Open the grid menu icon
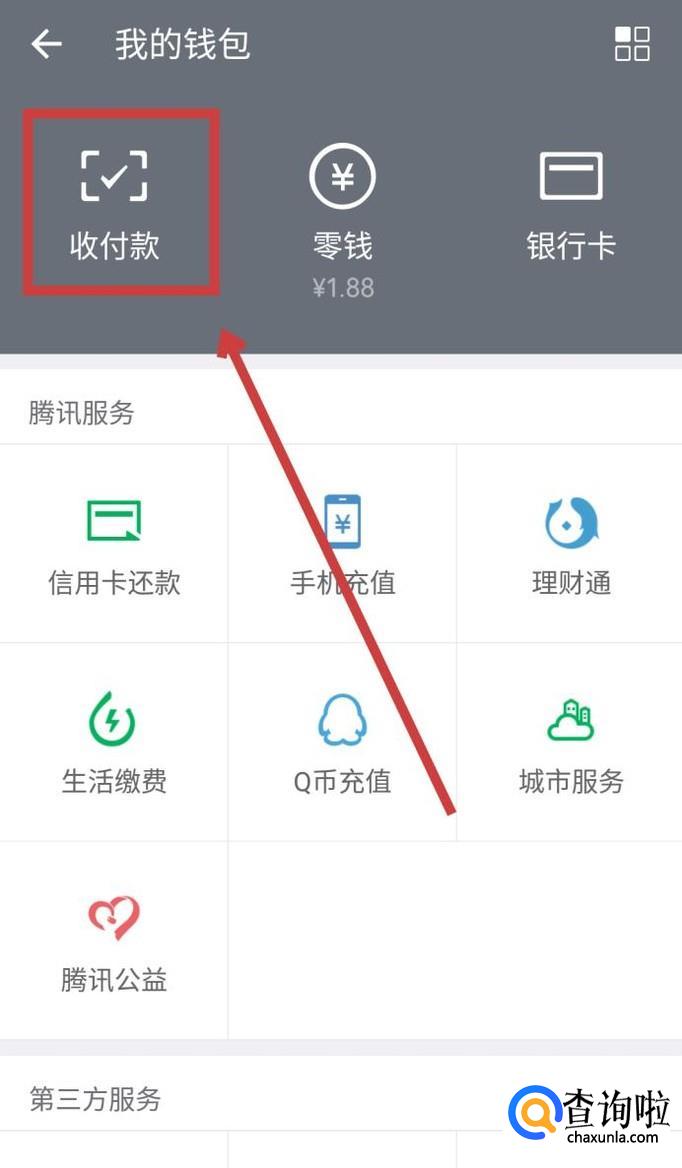682x1168 pixels. coord(631,44)
